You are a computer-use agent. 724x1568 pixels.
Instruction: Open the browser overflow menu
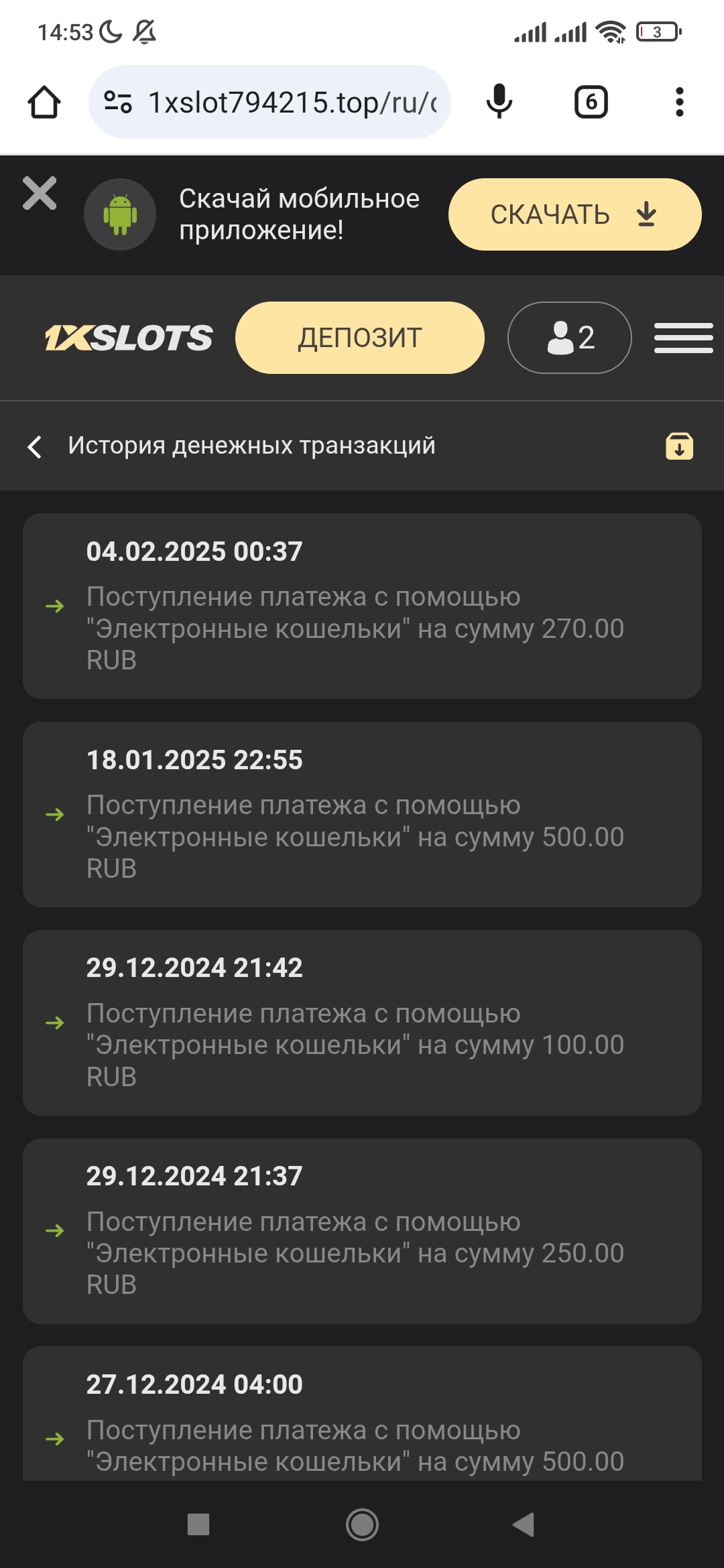(x=679, y=103)
